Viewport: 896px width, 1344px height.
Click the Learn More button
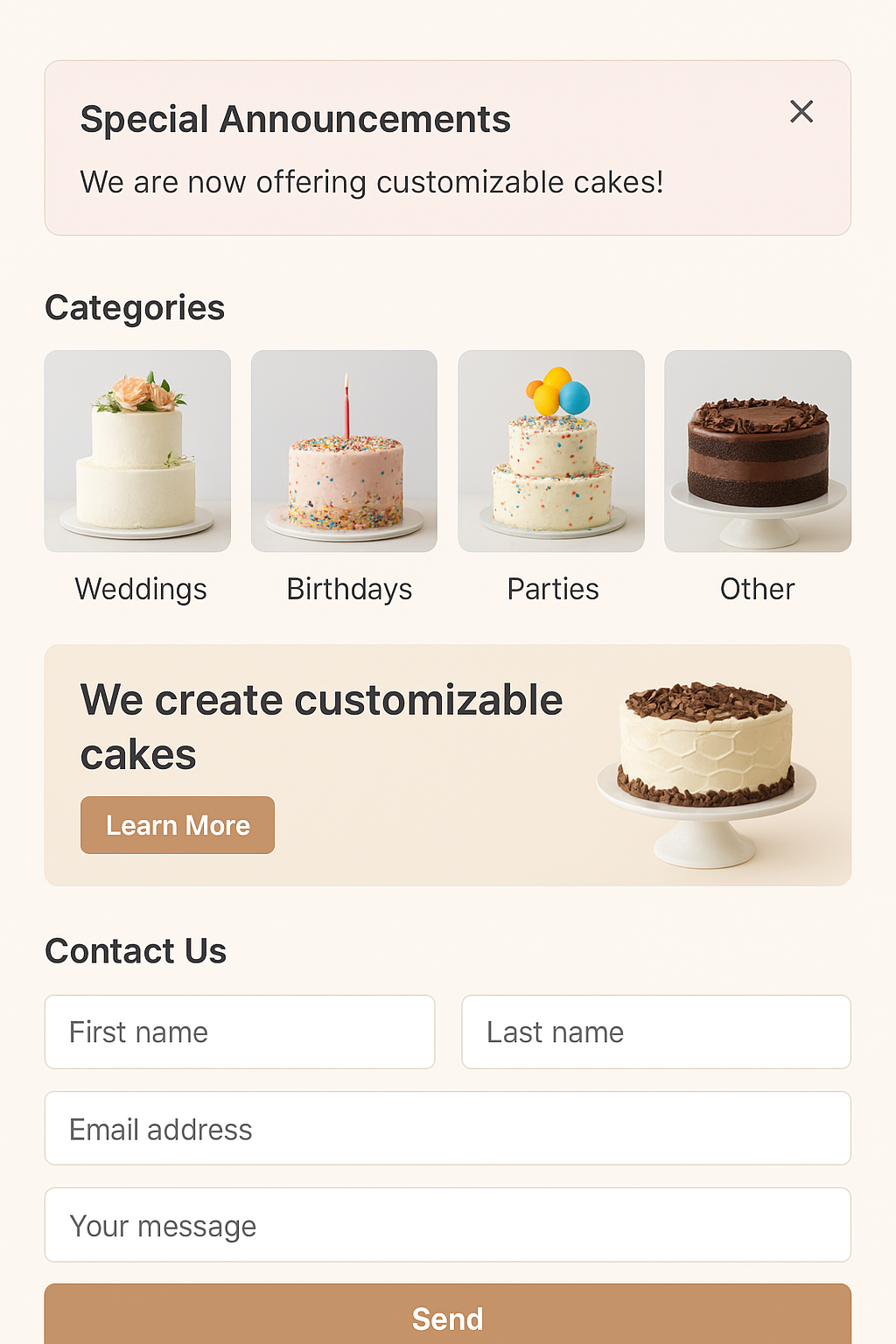(x=177, y=824)
